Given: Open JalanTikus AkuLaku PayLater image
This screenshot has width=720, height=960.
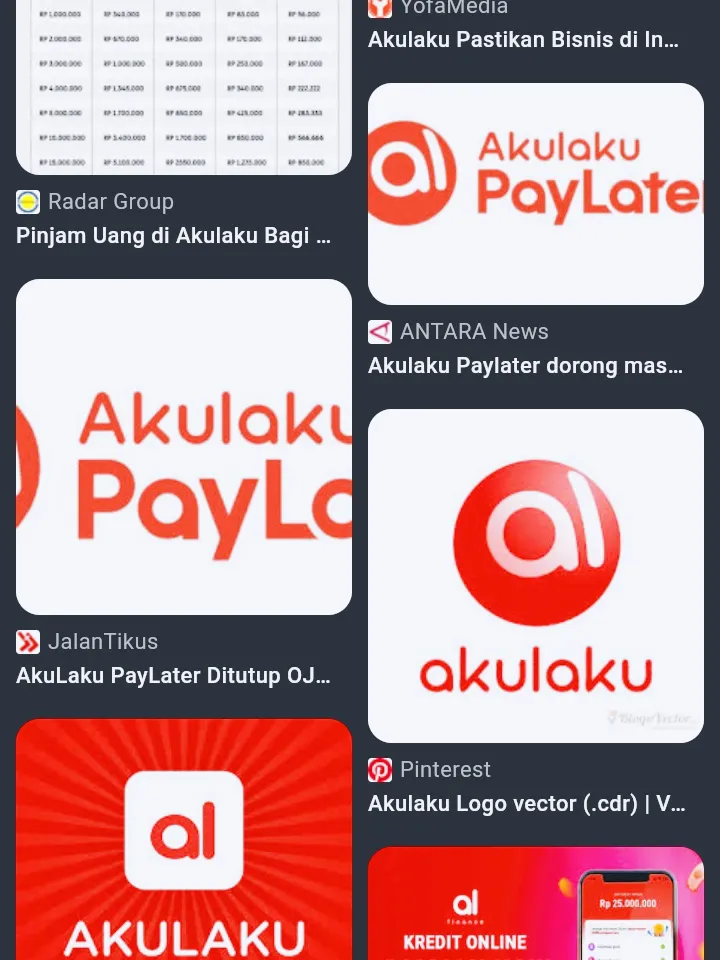Looking at the screenshot, I should point(183,446).
